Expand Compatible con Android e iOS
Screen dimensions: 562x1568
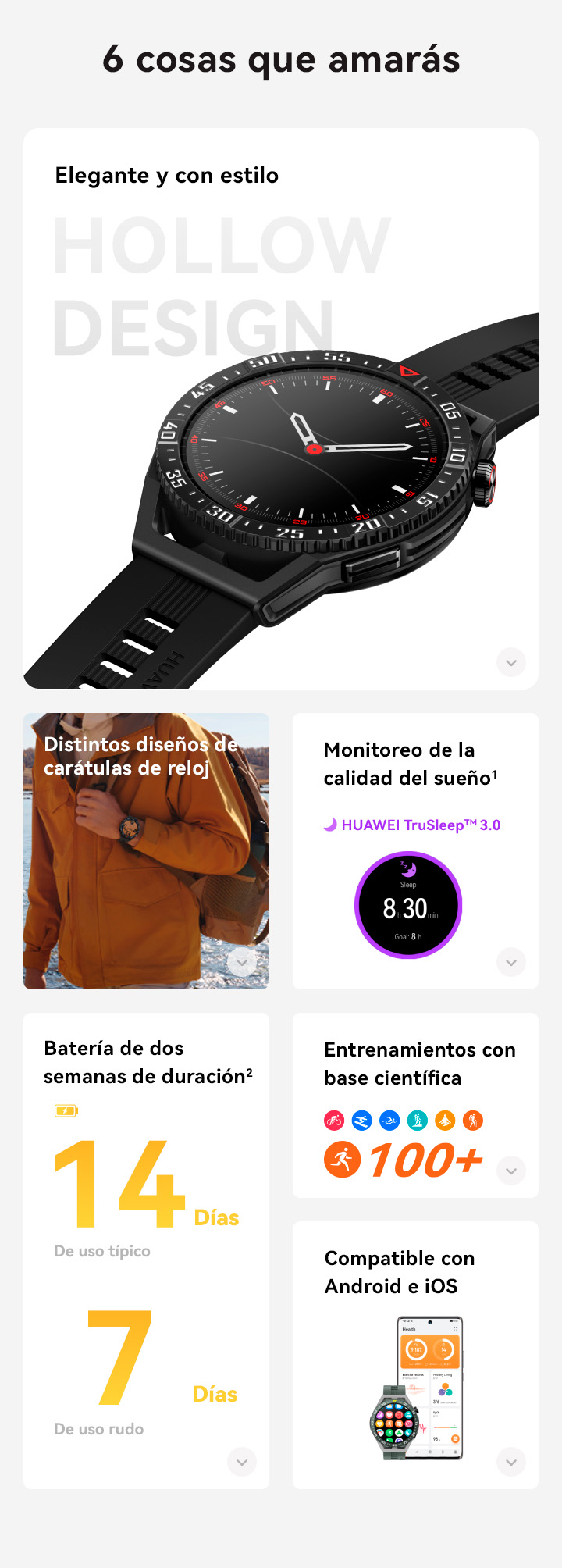tap(511, 1462)
